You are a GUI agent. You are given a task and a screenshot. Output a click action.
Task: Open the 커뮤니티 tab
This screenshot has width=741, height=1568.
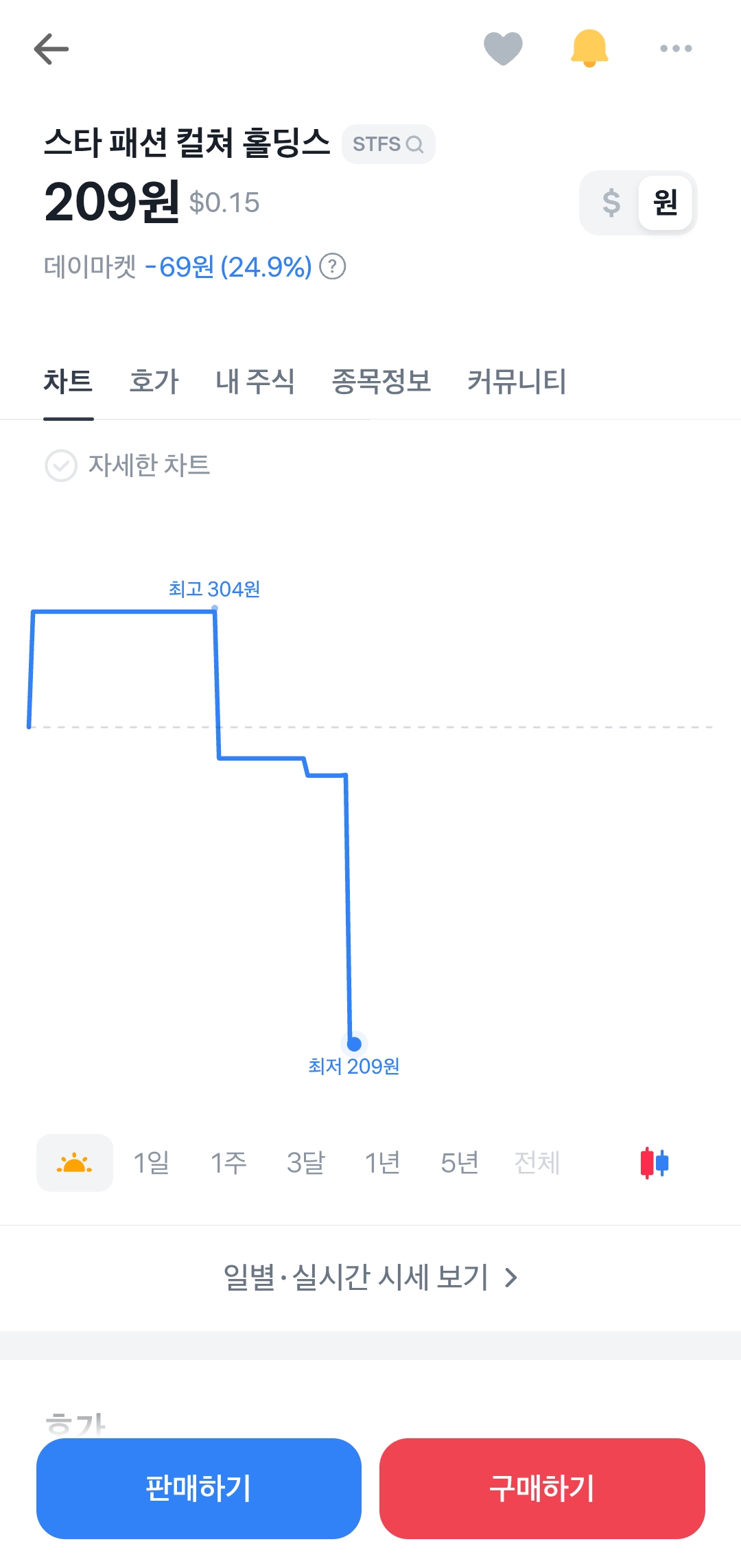click(x=517, y=381)
